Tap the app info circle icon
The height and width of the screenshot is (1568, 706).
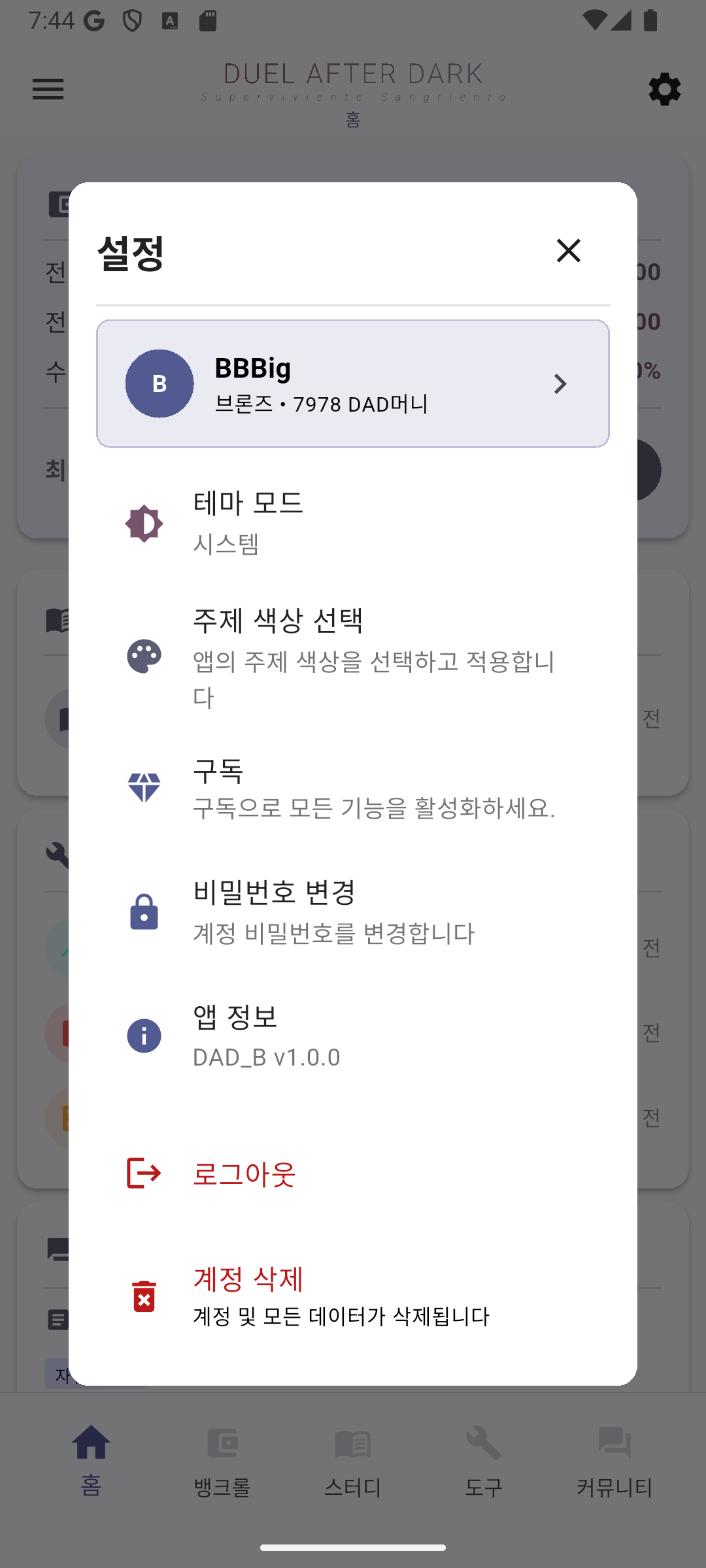144,1035
